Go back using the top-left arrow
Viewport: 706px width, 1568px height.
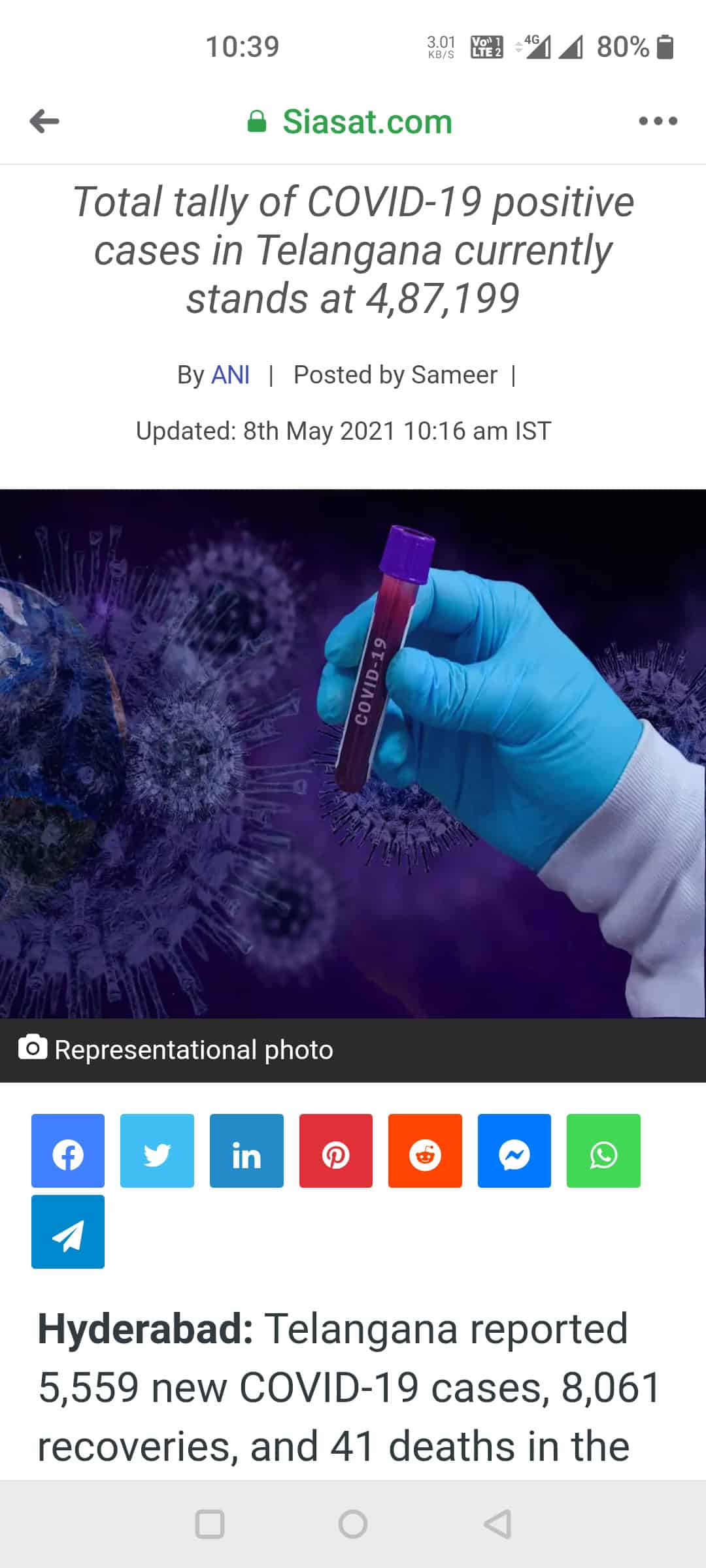44,121
